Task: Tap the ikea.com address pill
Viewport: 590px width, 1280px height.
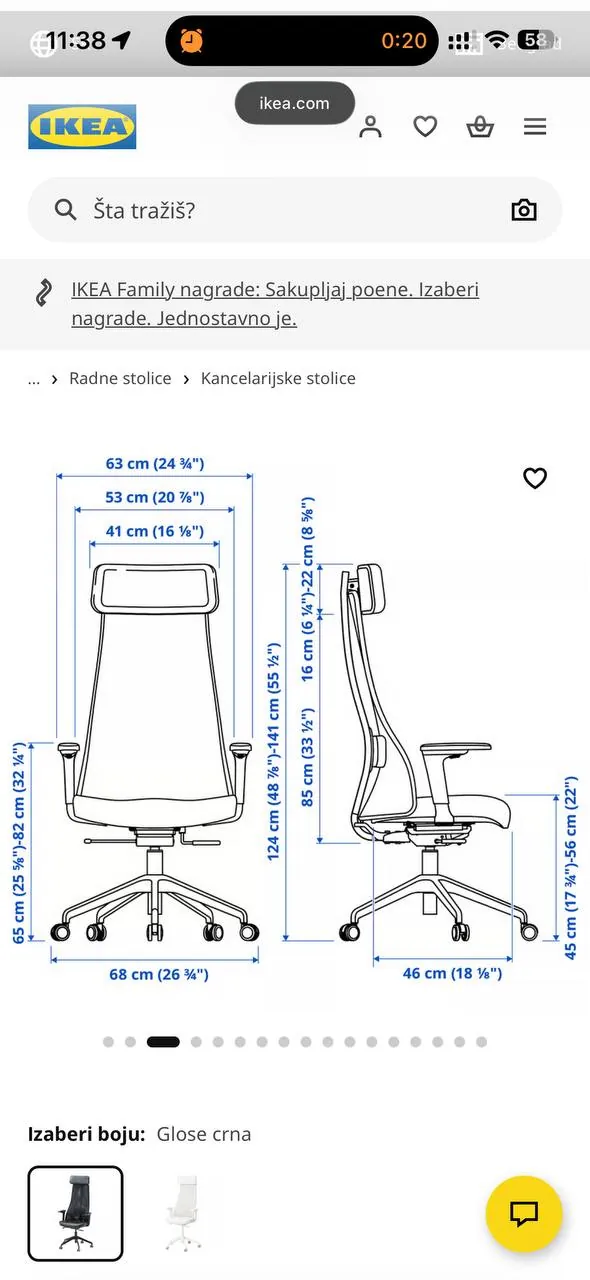Action: [x=294, y=103]
